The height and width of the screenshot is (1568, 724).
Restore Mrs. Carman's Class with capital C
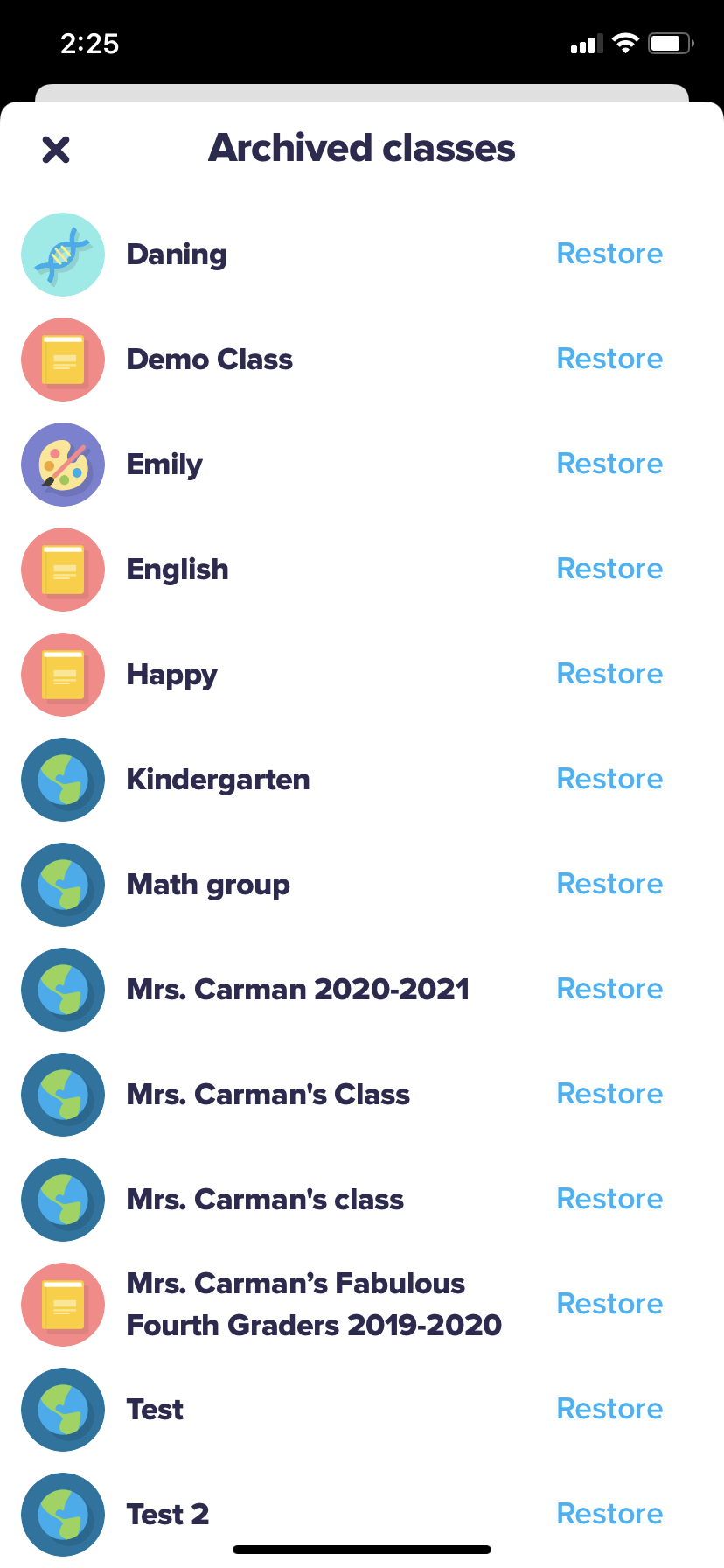(609, 1094)
